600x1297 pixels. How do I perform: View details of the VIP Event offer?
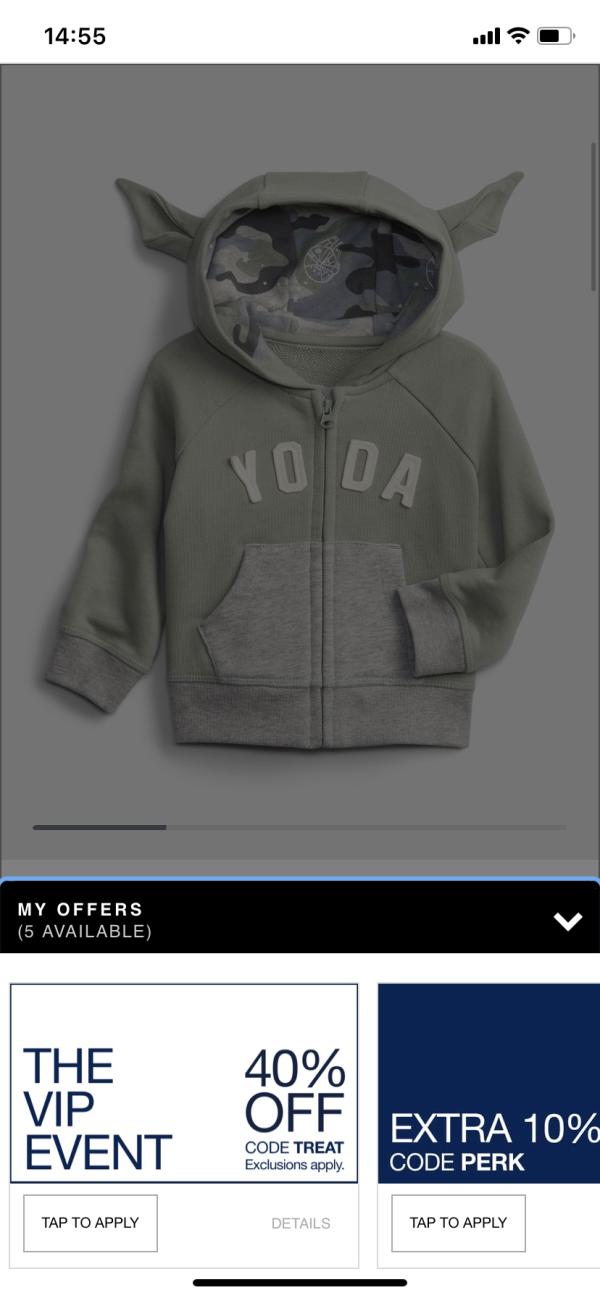click(x=300, y=1223)
